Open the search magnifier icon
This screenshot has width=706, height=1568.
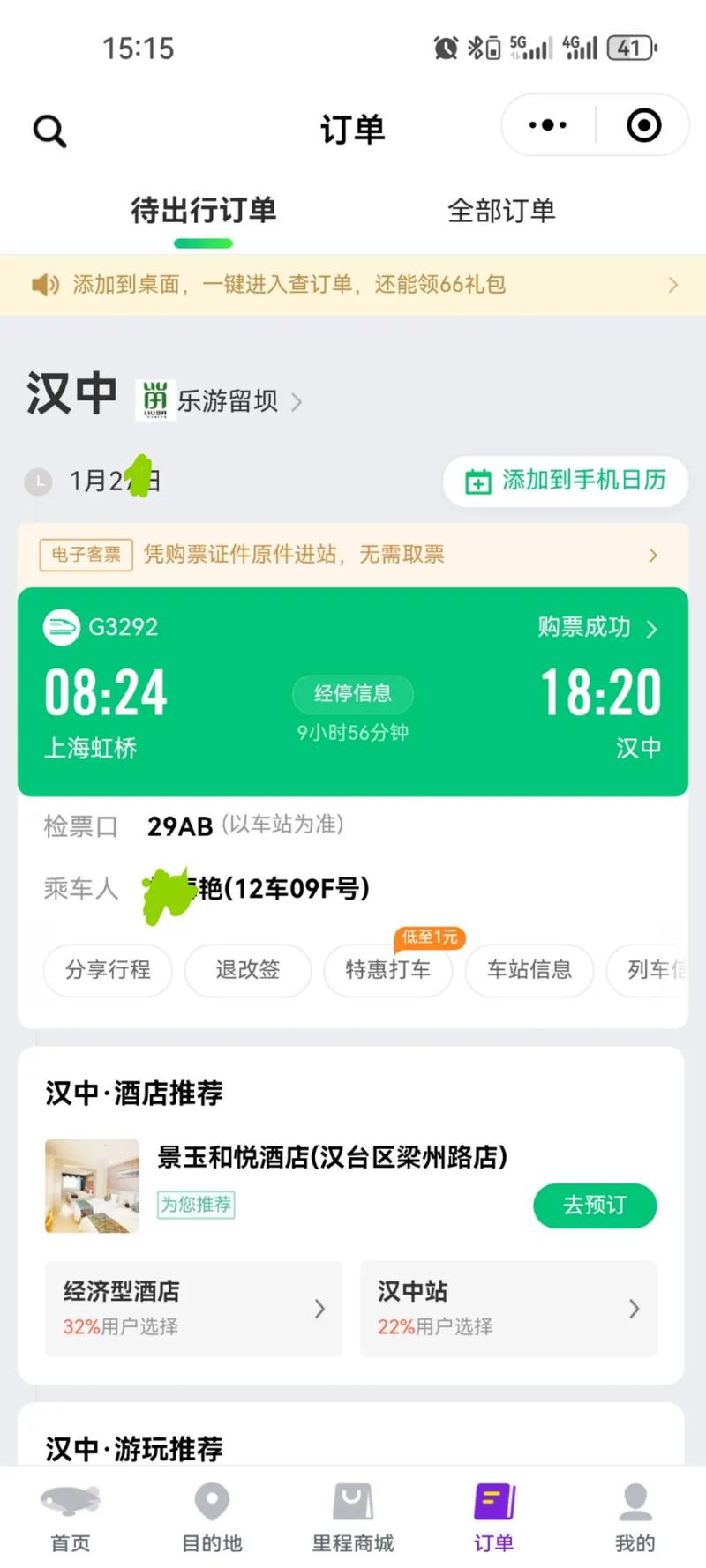[x=50, y=131]
